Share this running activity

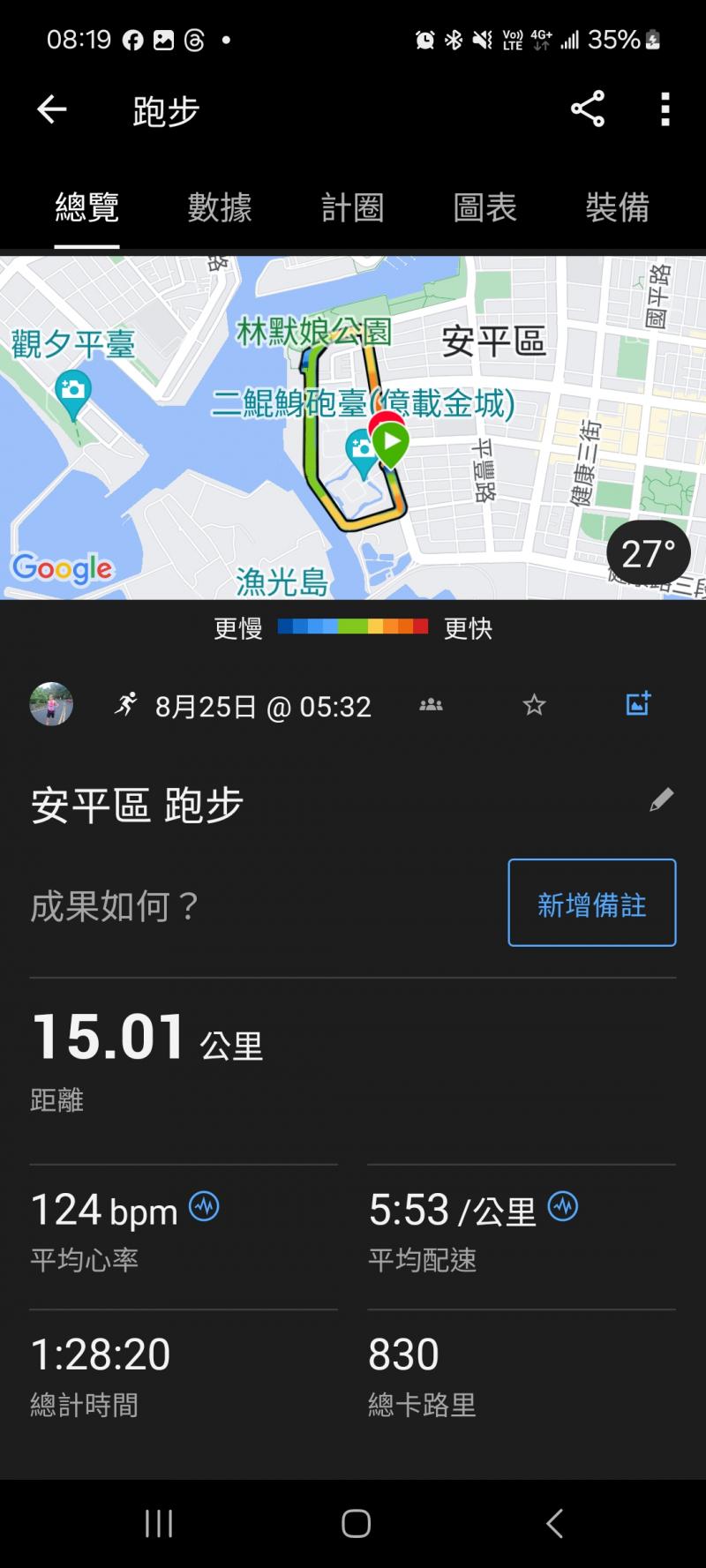click(x=588, y=109)
